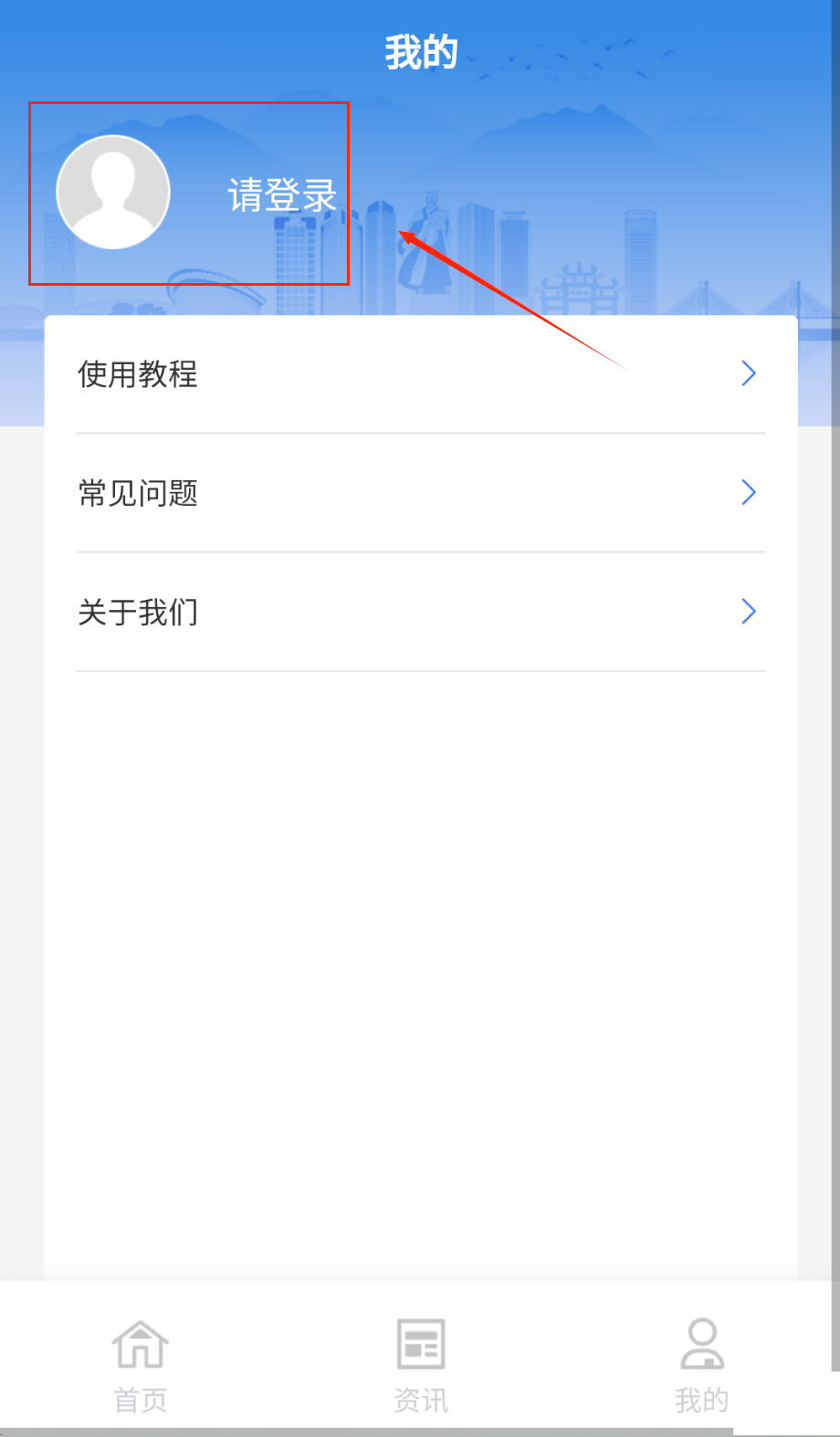
Task: Open 关于我们 about page
Action: [x=420, y=612]
